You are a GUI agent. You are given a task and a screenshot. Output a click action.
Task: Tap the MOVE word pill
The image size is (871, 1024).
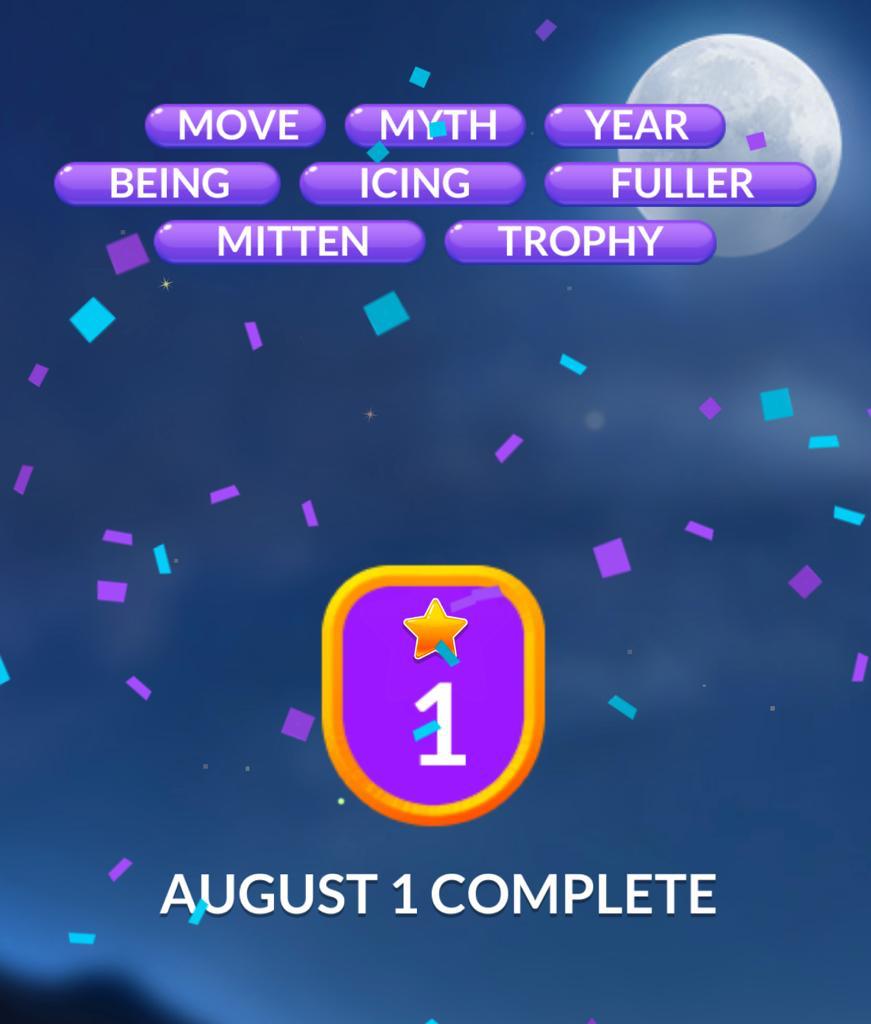point(236,126)
